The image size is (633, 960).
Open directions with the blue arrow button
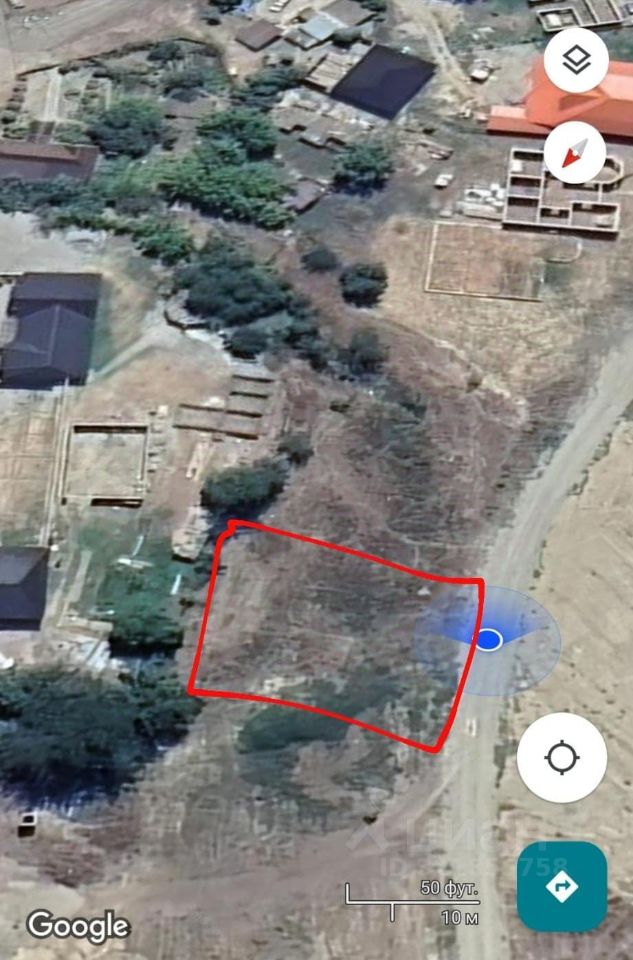click(x=562, y=886)
